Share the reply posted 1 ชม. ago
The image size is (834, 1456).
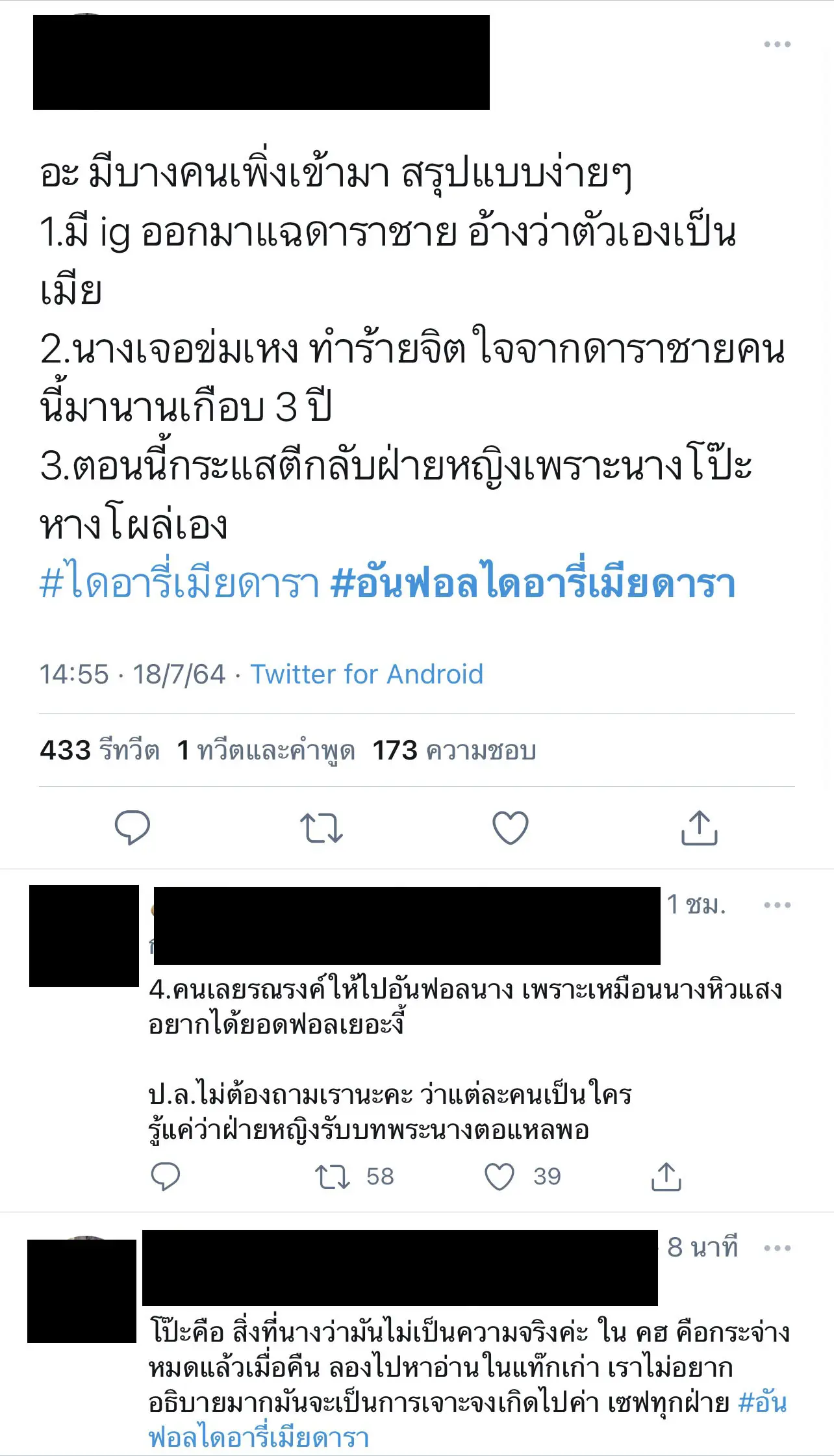(x=666, y=1177)
